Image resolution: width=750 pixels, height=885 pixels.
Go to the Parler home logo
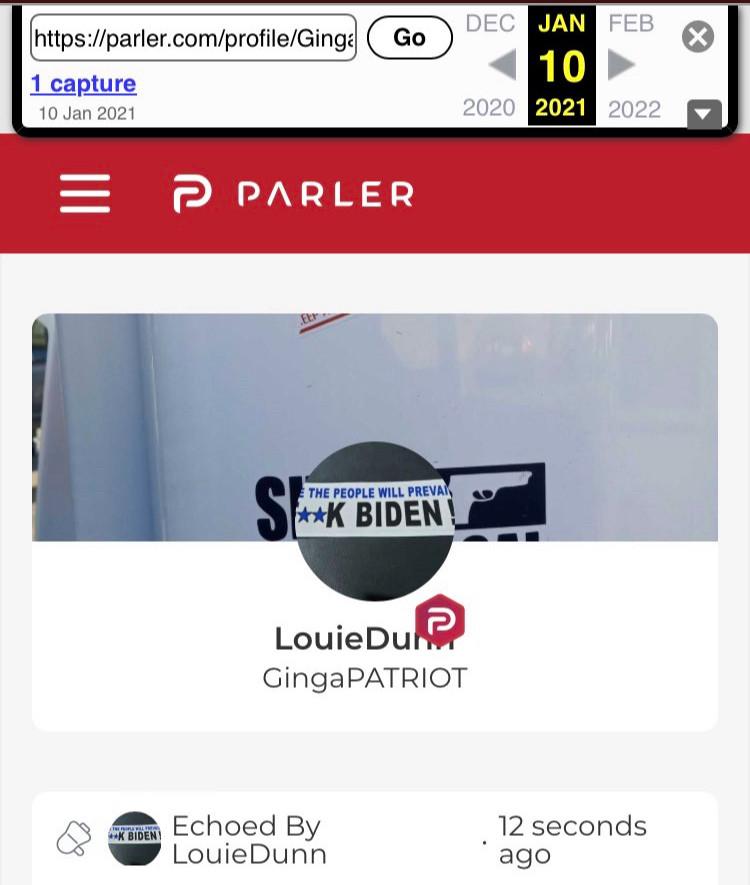293,194
